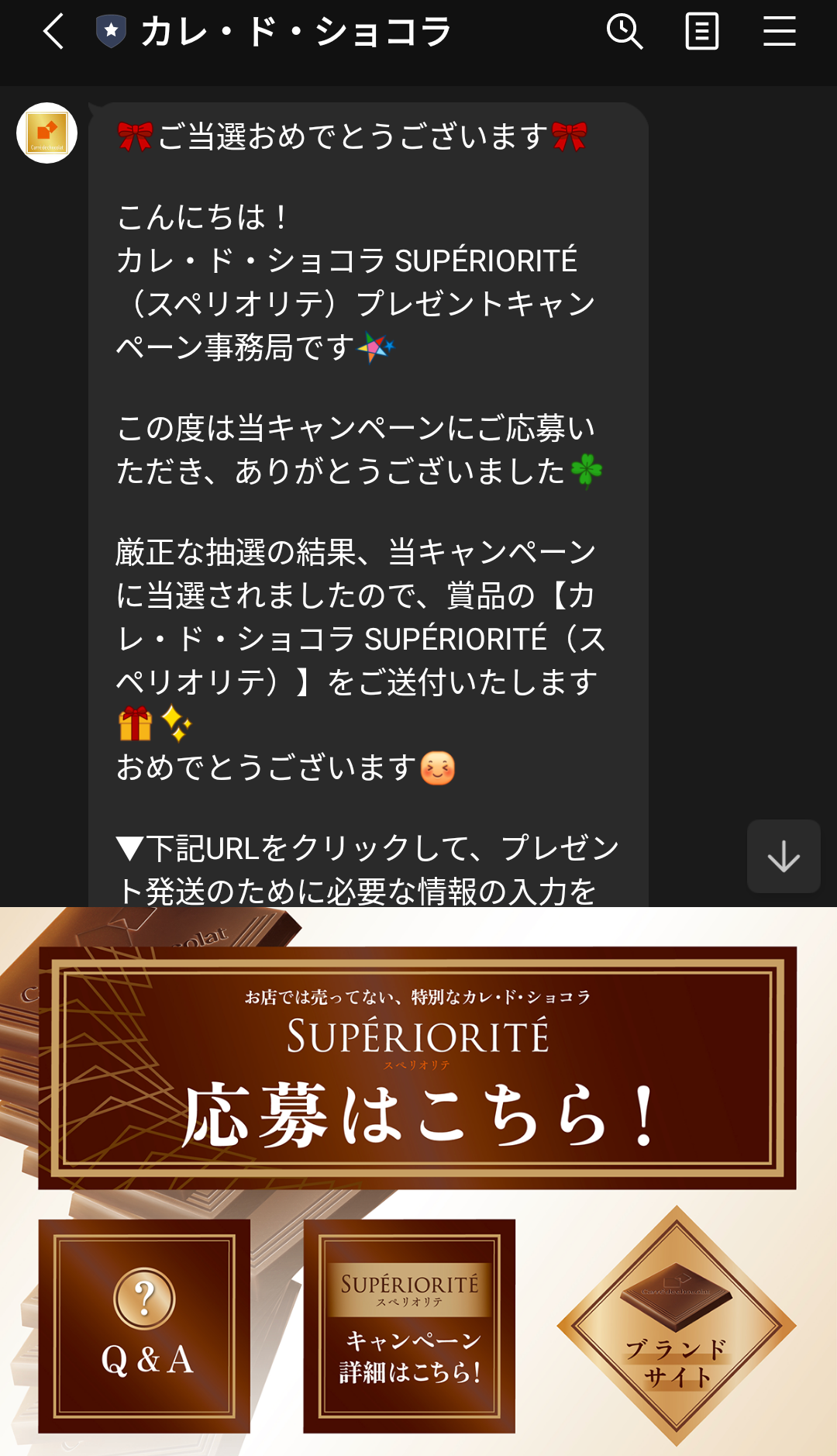Visit the ブランドサイト diamond tile

coord(677,1326)
